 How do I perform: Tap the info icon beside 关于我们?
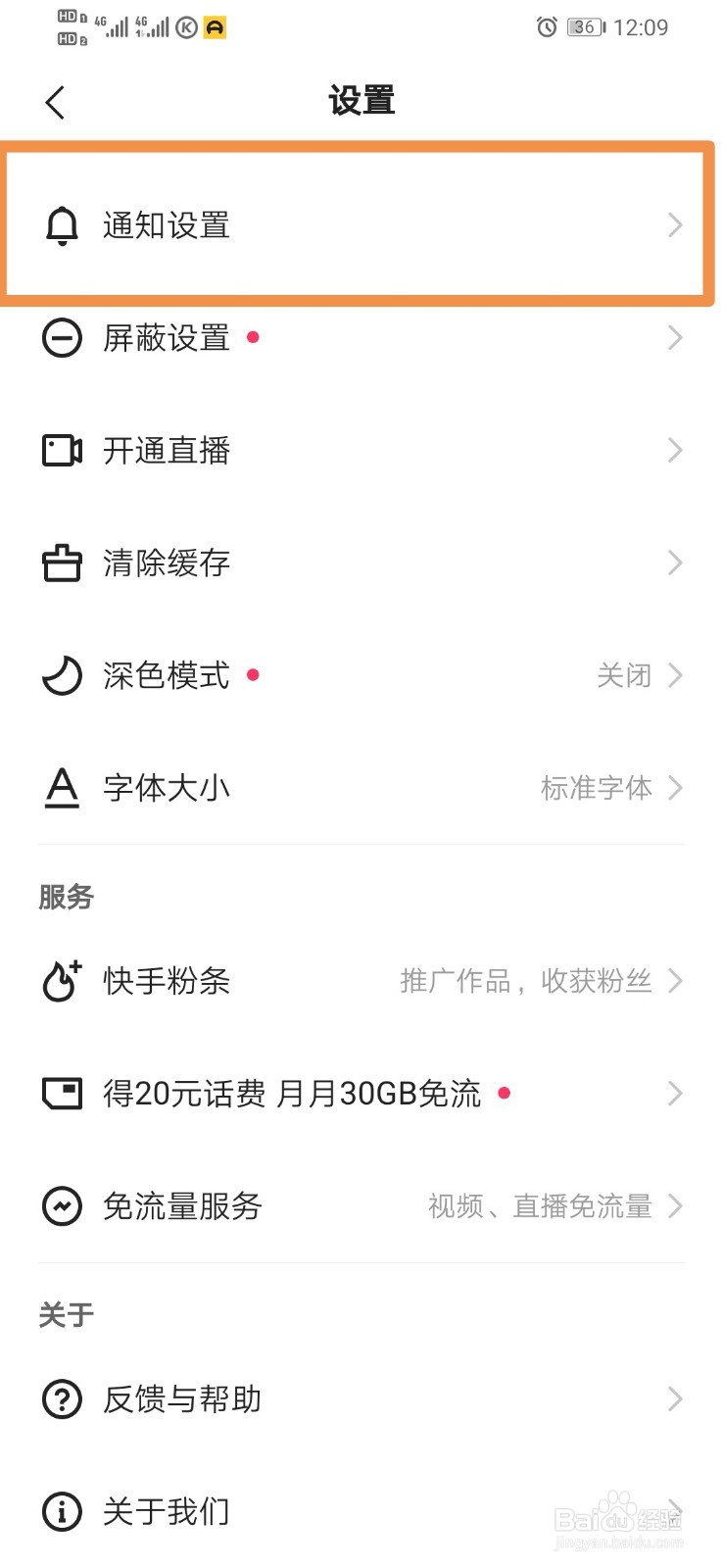click(x=62, y=1510)
